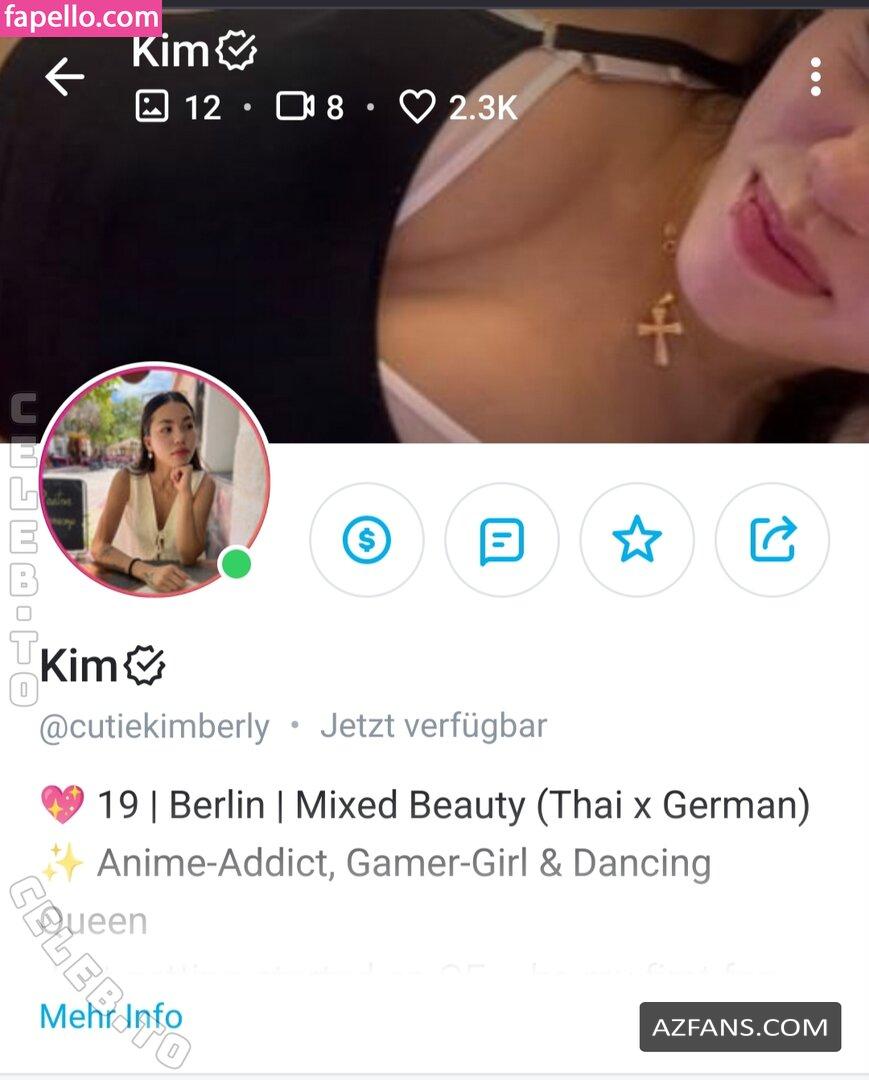Open the three-dot overflow menu
Image resolution: width=869 pixels, height=1080 pixels.
pyautogui.click(x=816, y=77)
